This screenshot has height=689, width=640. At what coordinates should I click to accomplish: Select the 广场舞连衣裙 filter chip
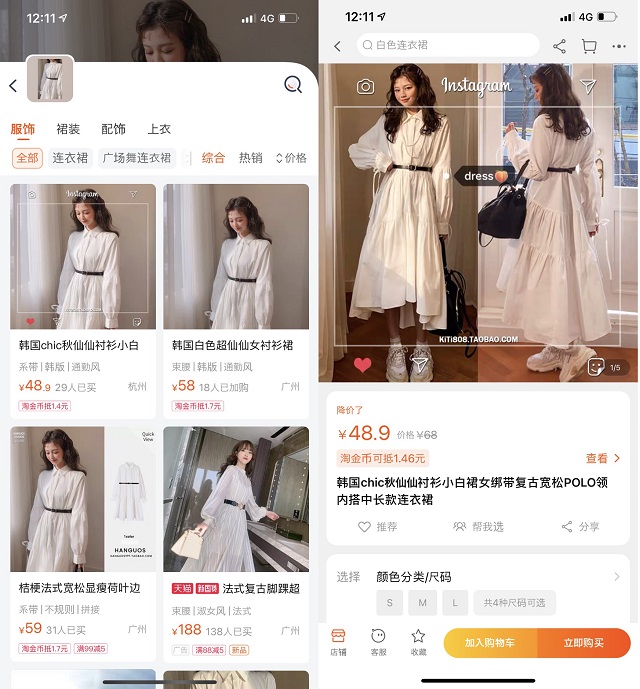(x=137, y=158)
